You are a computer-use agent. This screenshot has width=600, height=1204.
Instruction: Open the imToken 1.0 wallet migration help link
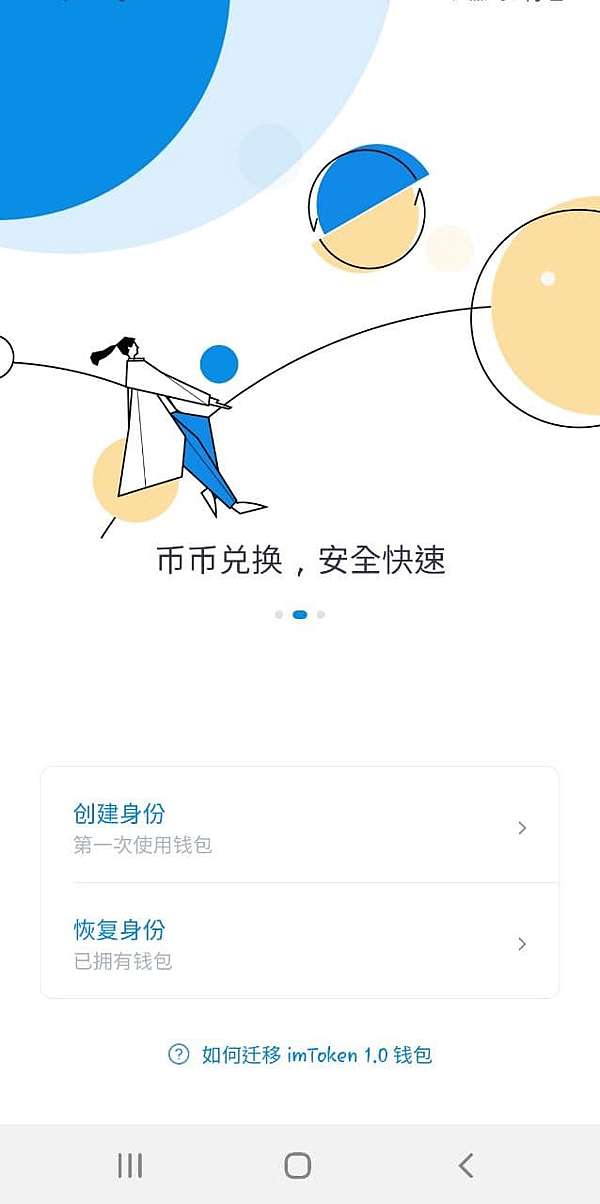300,1054
